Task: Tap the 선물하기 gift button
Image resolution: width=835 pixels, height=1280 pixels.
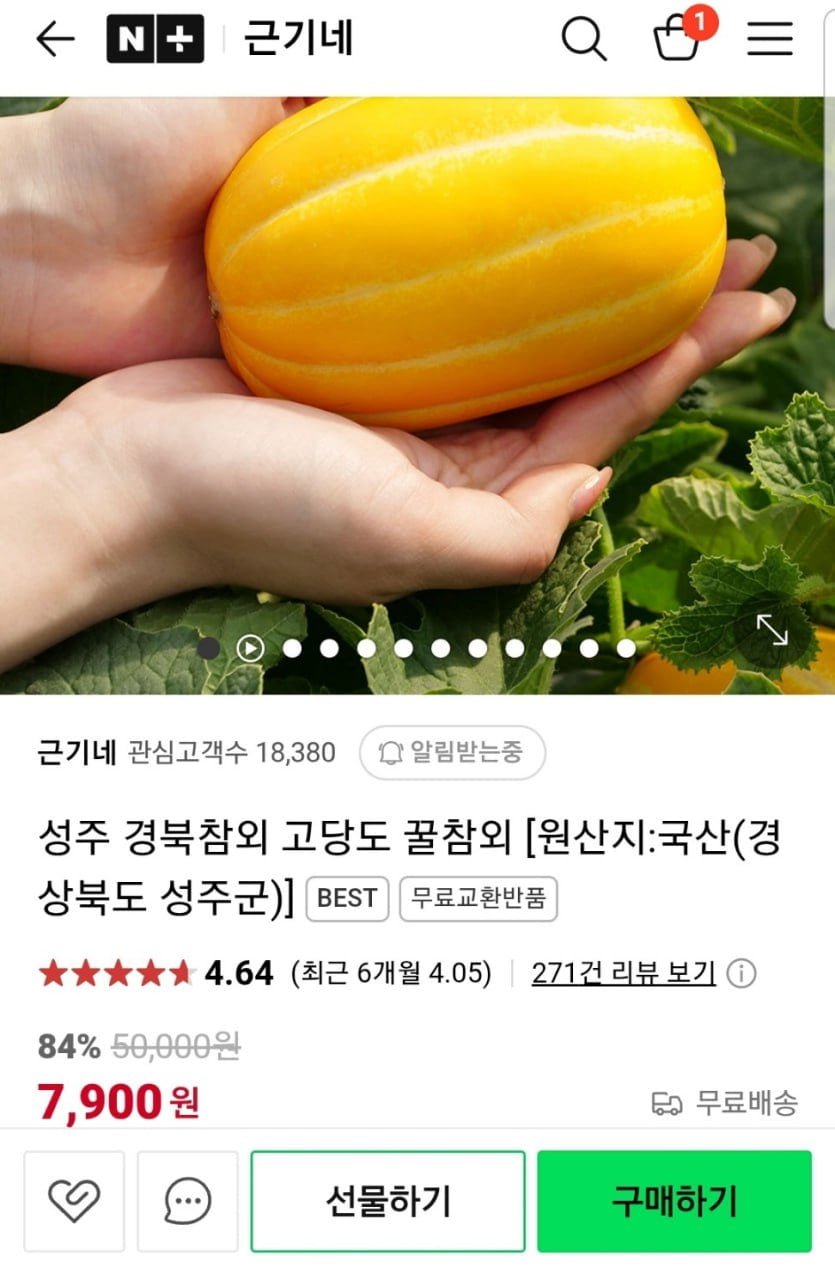Action: click(x=388, y=1200)
